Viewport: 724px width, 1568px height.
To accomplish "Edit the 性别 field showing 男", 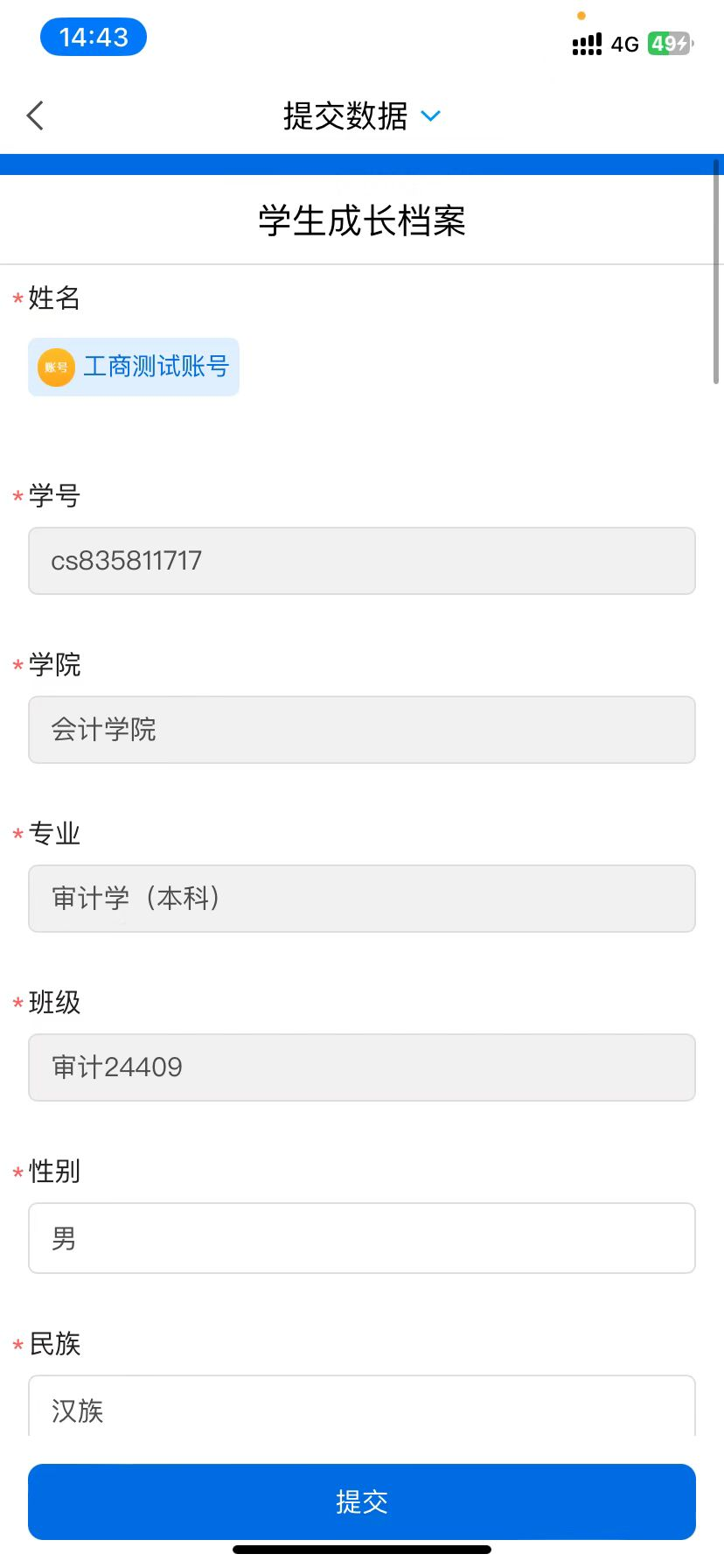I will pos(362,1238).
